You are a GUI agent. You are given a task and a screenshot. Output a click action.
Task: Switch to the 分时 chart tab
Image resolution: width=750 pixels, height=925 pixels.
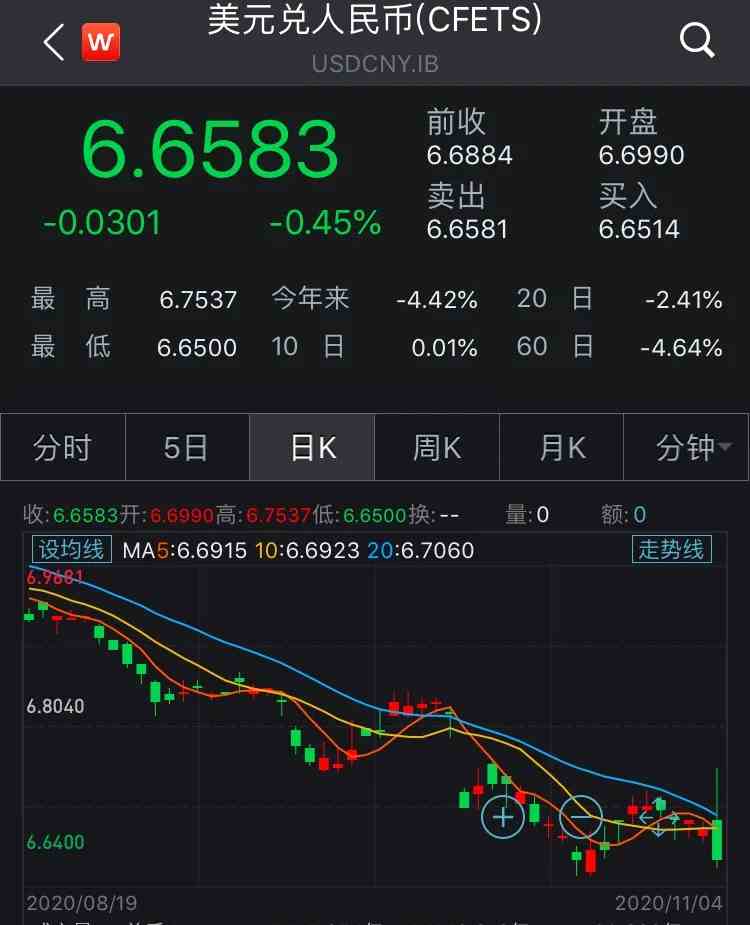[x=62, y=447]
